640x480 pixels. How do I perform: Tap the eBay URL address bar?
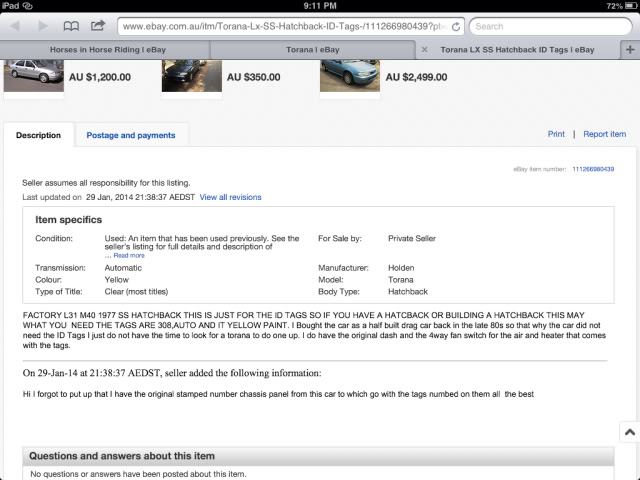point(280,26)
